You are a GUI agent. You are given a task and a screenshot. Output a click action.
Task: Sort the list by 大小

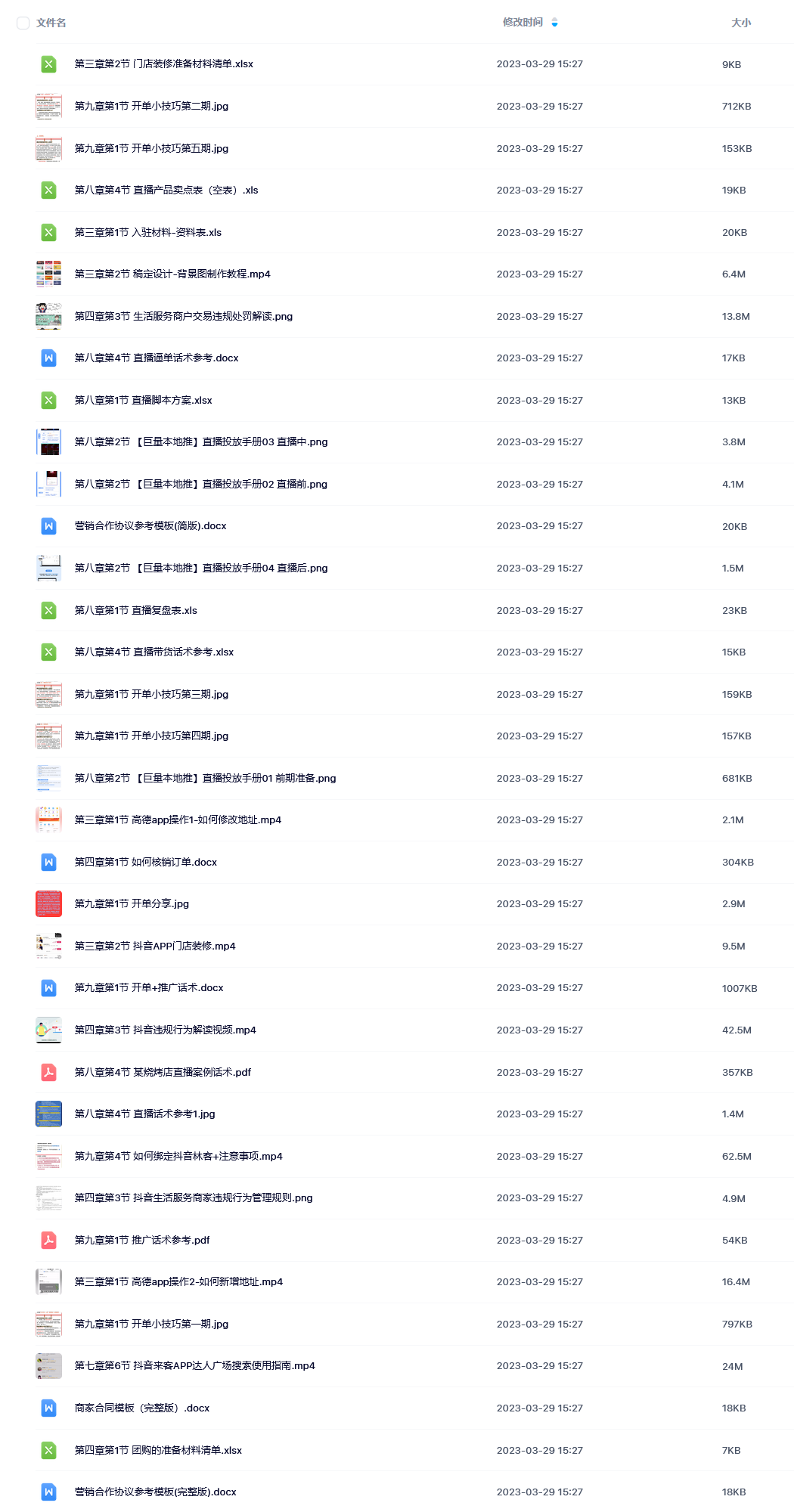(741, 23)
